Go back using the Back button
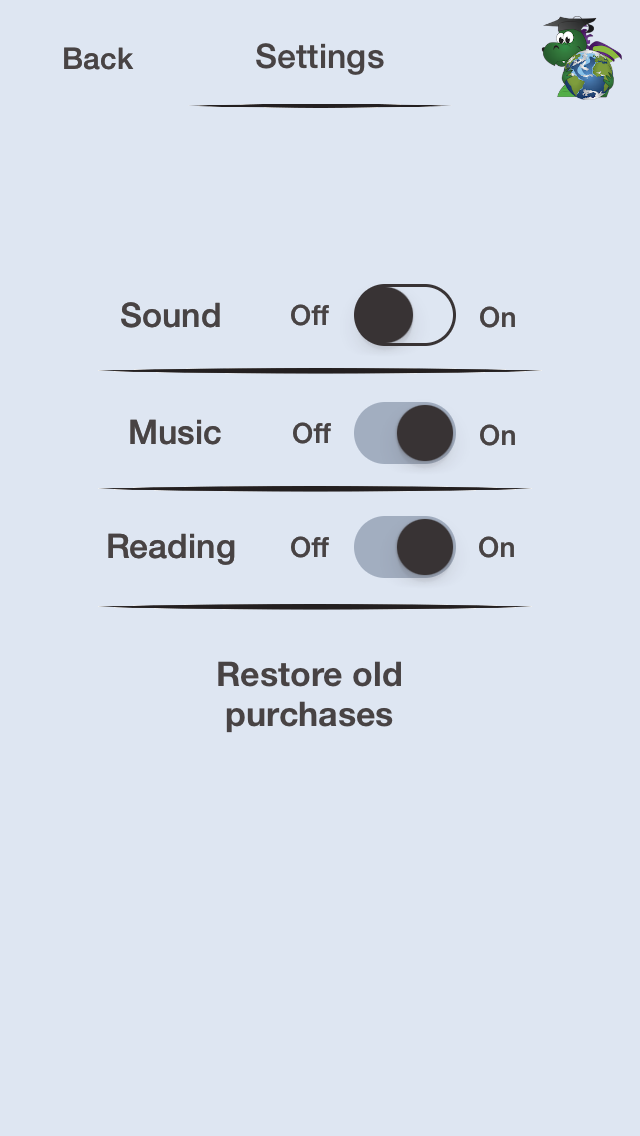Screen dimensions: 640x1136 pyautogui.click(x=97, y=59)
